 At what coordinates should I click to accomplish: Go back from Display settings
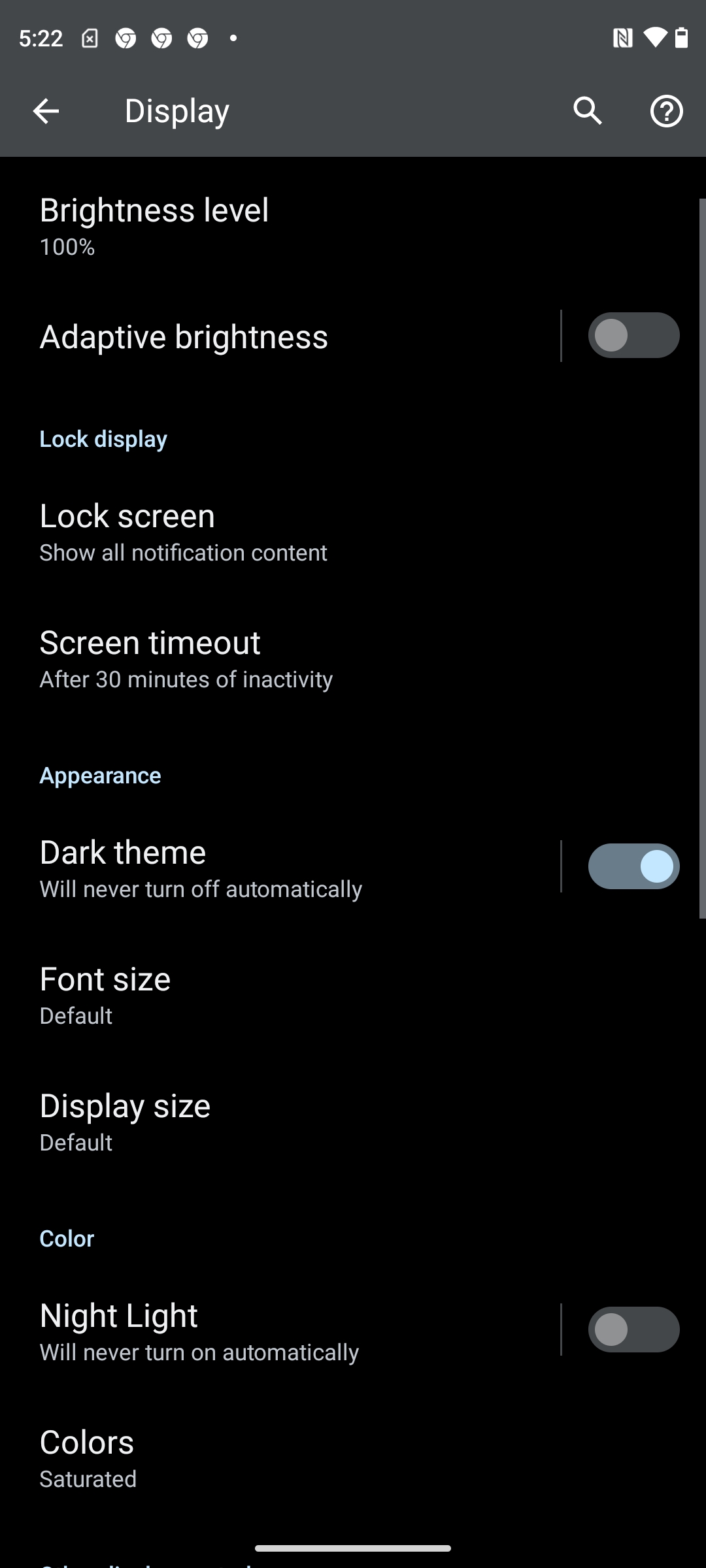coord(46,111)
